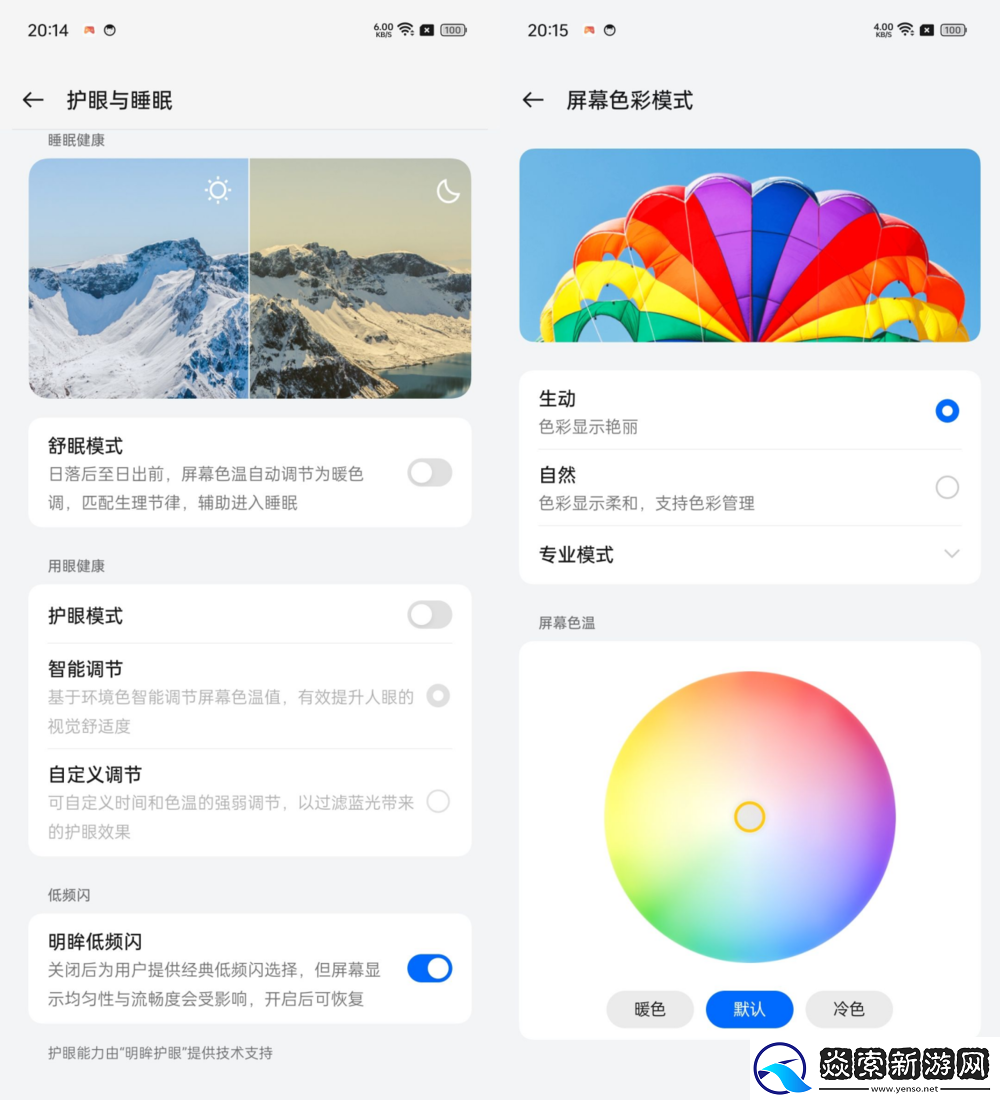Turn on the 舒眠模式 switch

tap(430, 473)
